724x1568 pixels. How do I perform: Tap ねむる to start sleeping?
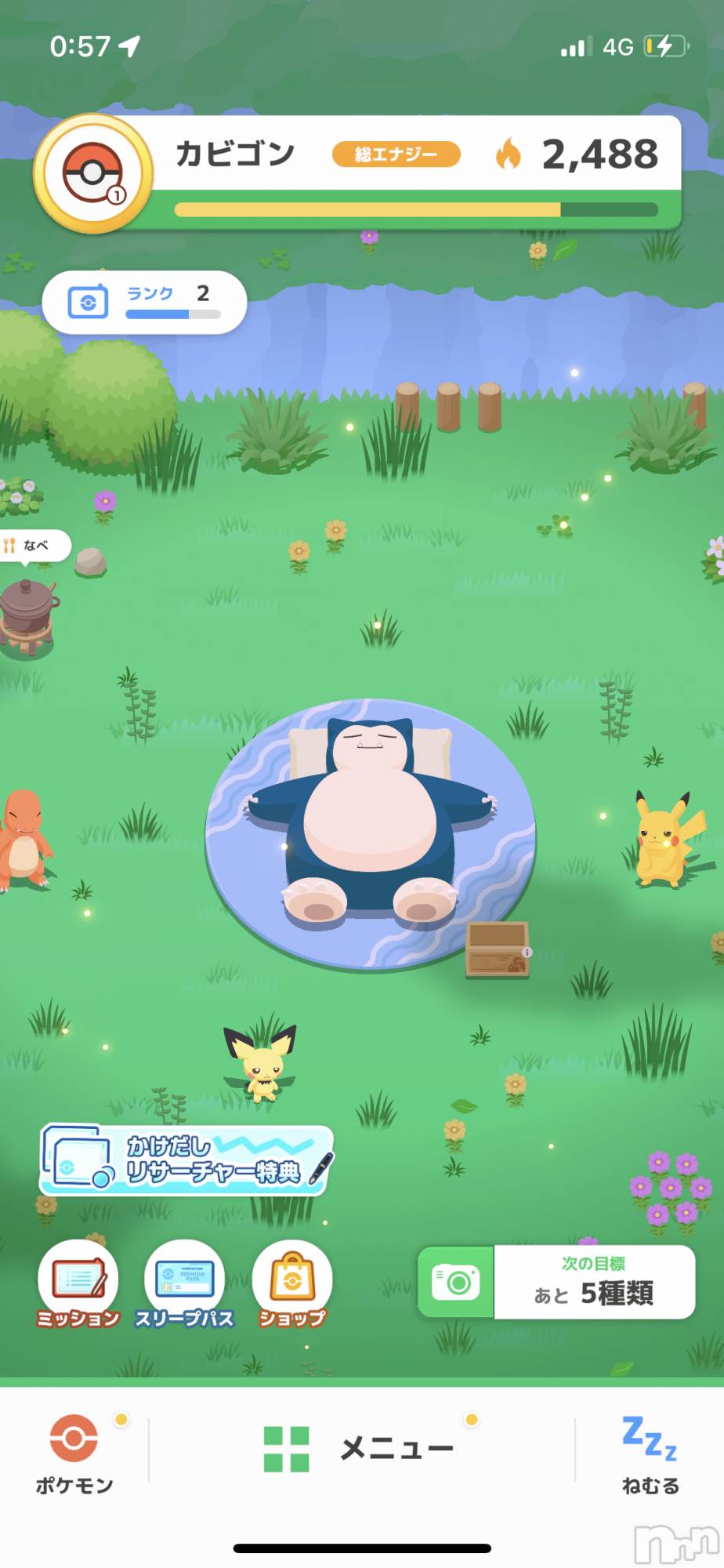point(650,1454)
